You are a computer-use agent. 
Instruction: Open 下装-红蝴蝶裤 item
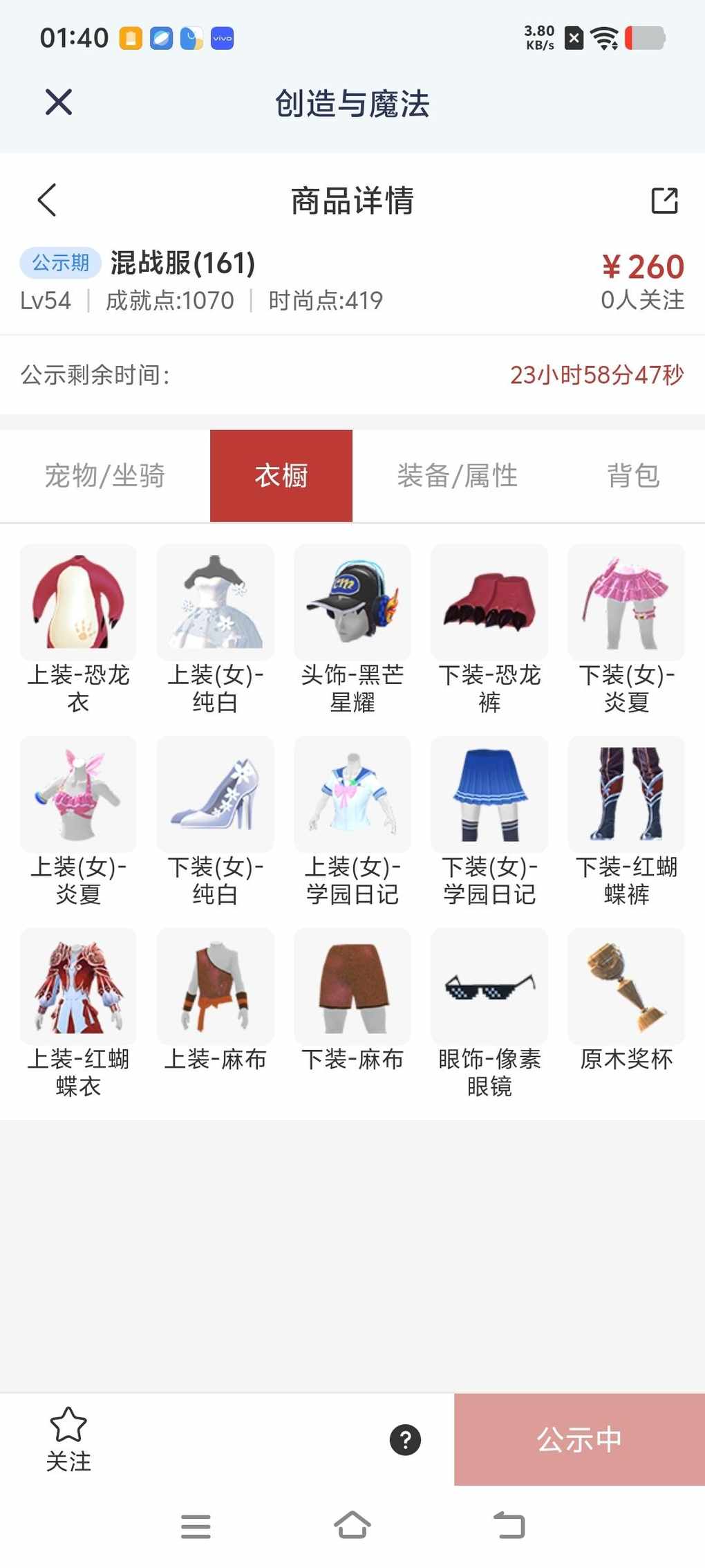[626, 794]
